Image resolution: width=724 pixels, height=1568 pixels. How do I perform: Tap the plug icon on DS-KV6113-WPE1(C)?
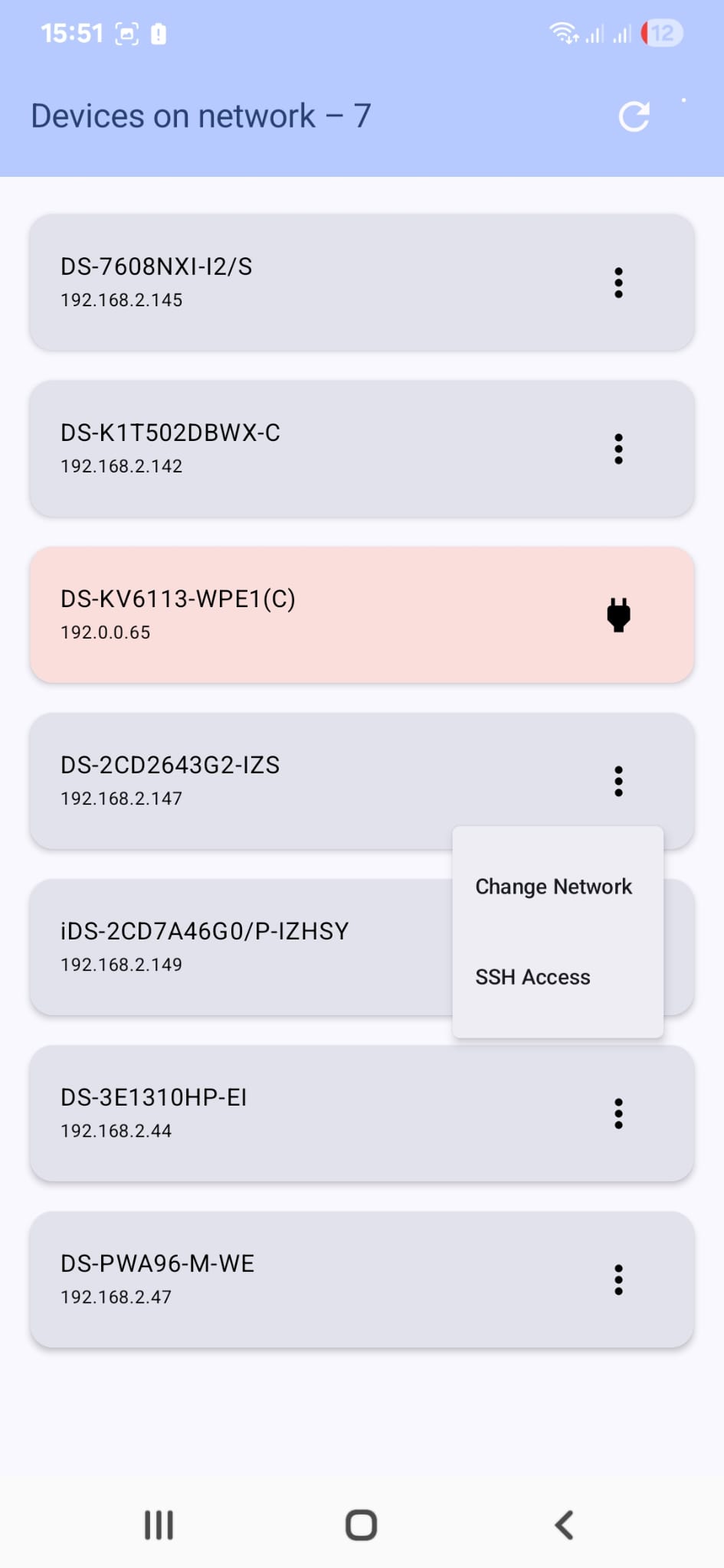coord(618,615)
